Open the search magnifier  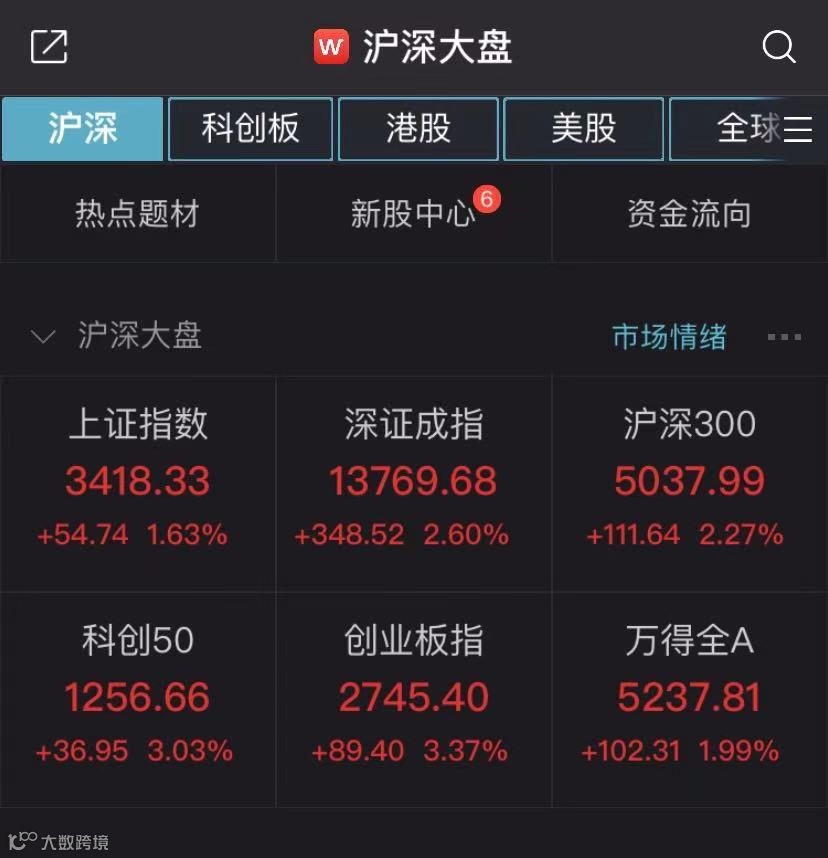click(778, 47)
